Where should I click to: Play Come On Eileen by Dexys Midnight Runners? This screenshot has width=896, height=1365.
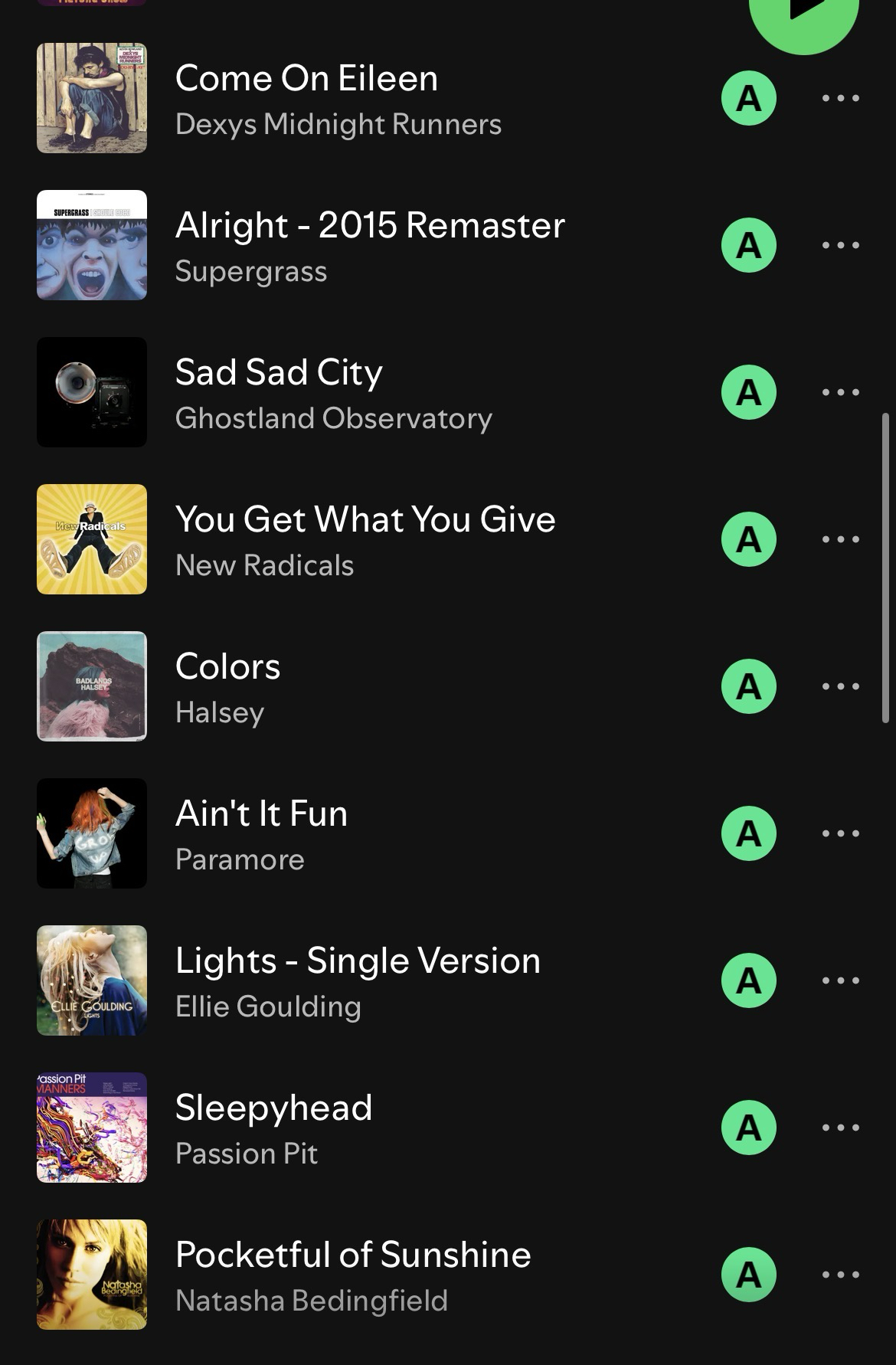coord(306,98)
